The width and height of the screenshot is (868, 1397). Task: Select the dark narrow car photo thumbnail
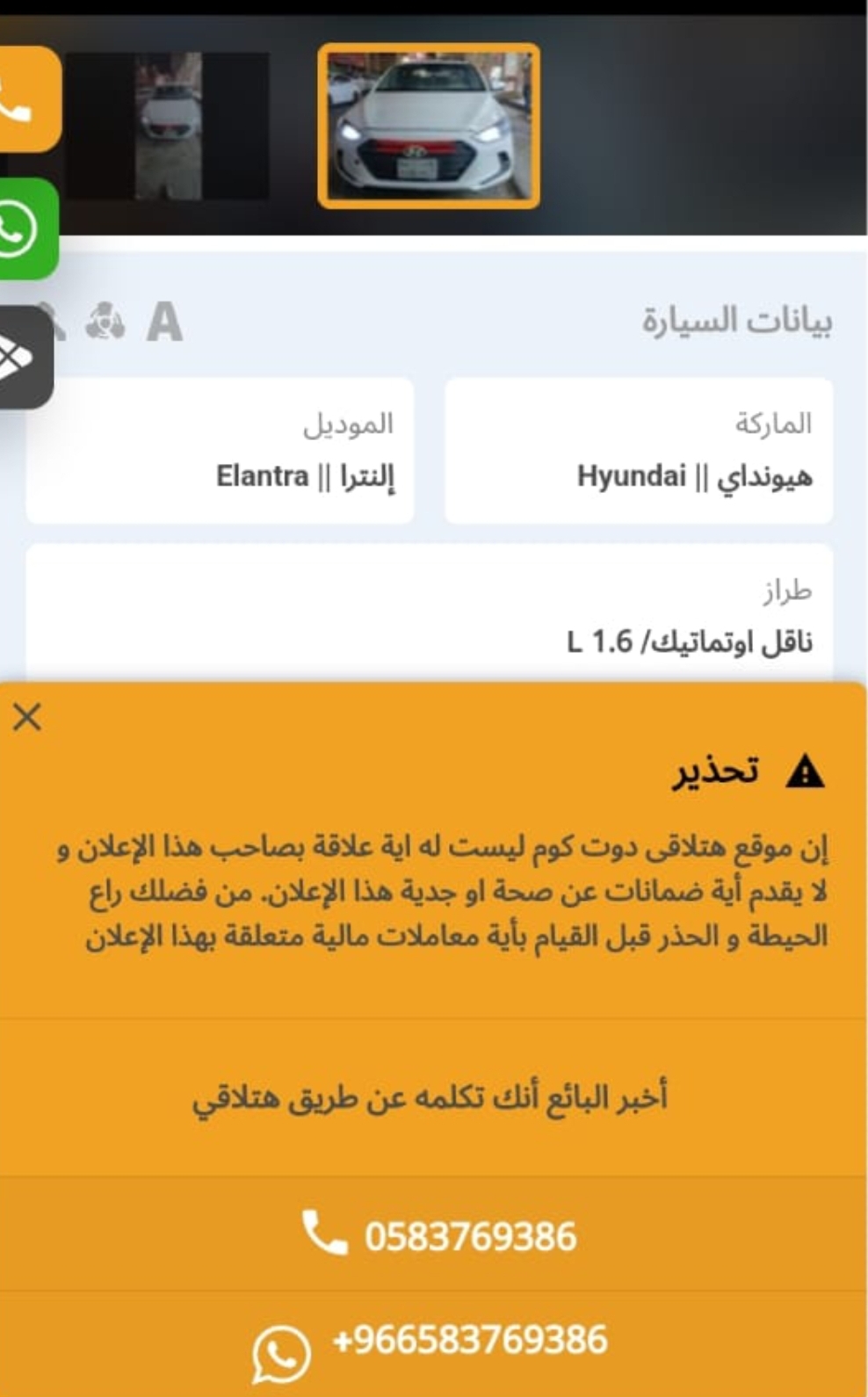click(x=168, y=126)
